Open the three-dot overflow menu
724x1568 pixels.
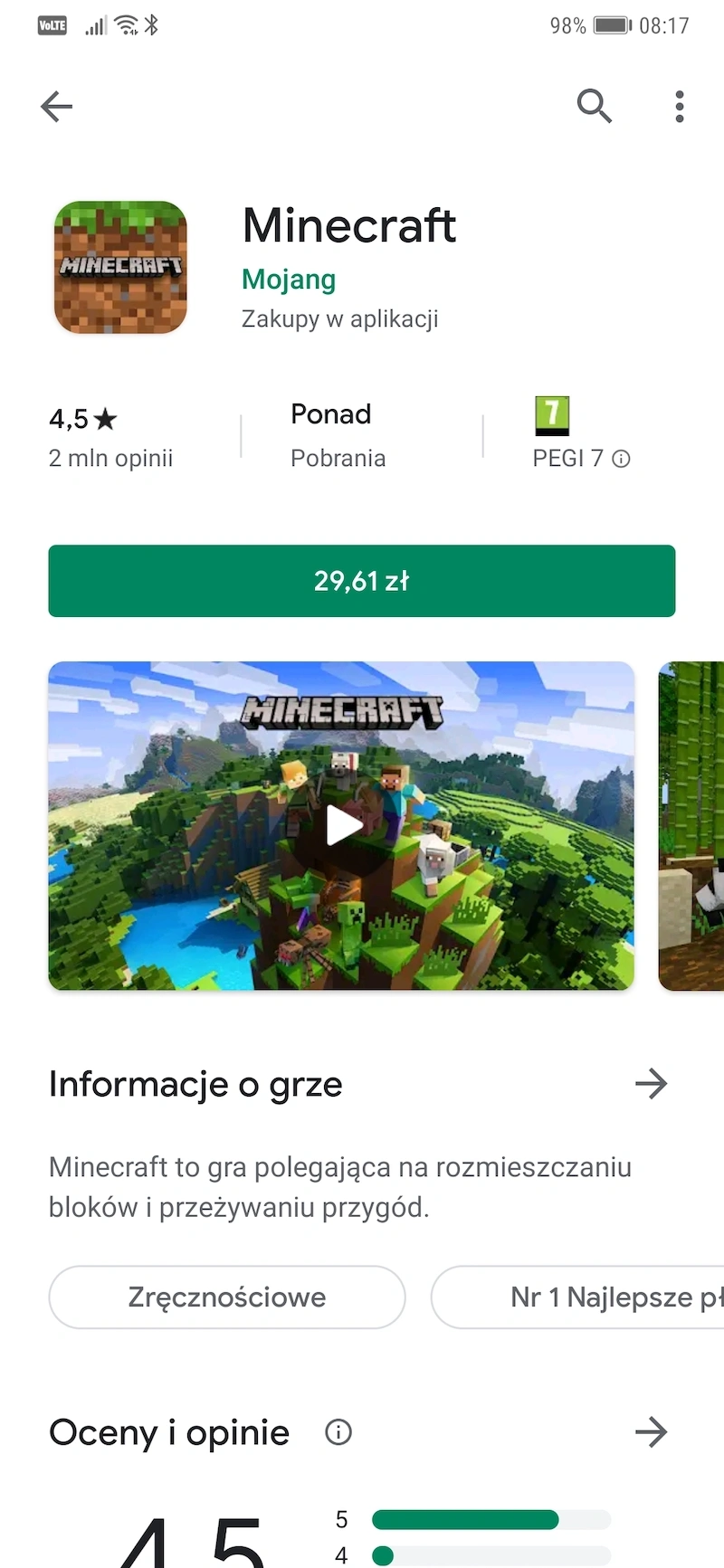click(679, 107)
